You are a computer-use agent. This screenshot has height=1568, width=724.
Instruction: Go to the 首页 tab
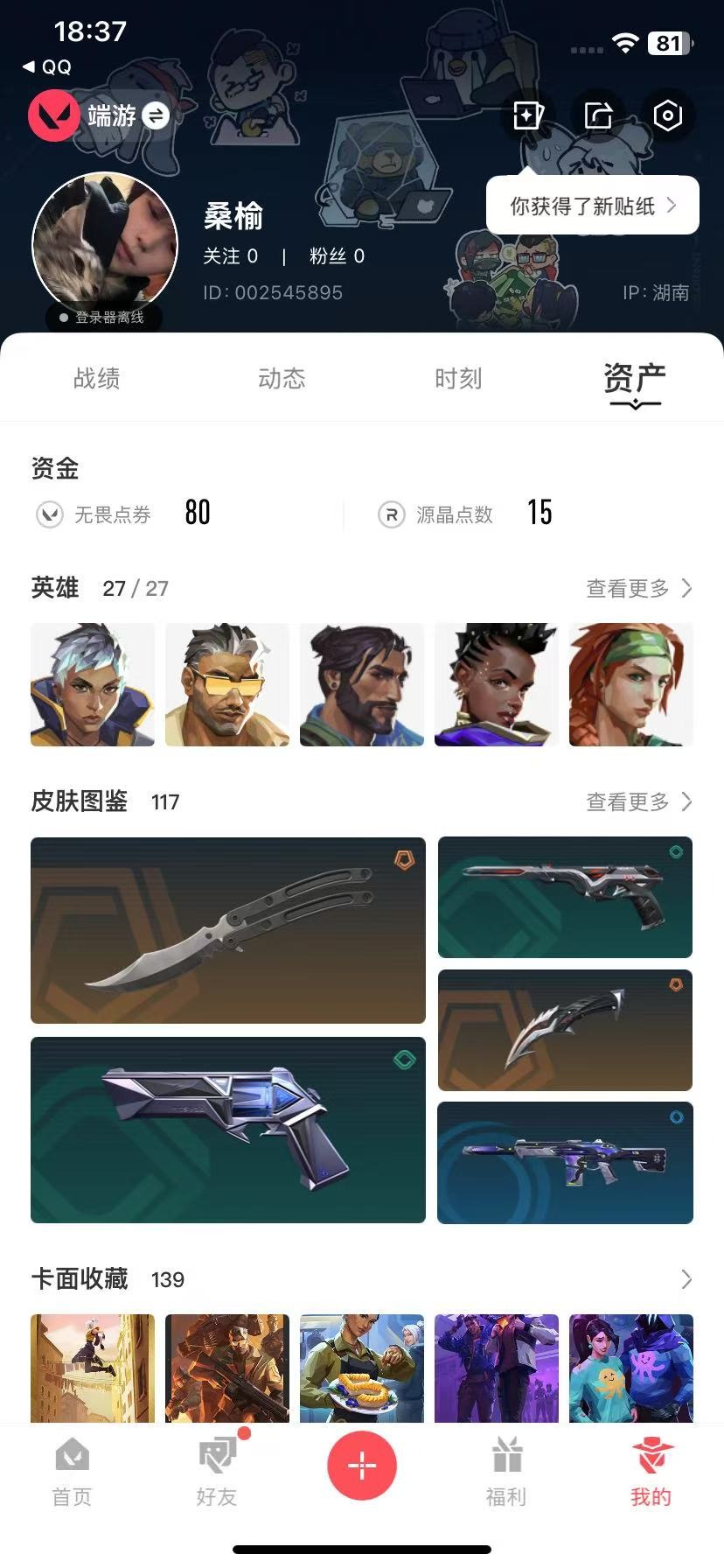tap(72, 1473)
